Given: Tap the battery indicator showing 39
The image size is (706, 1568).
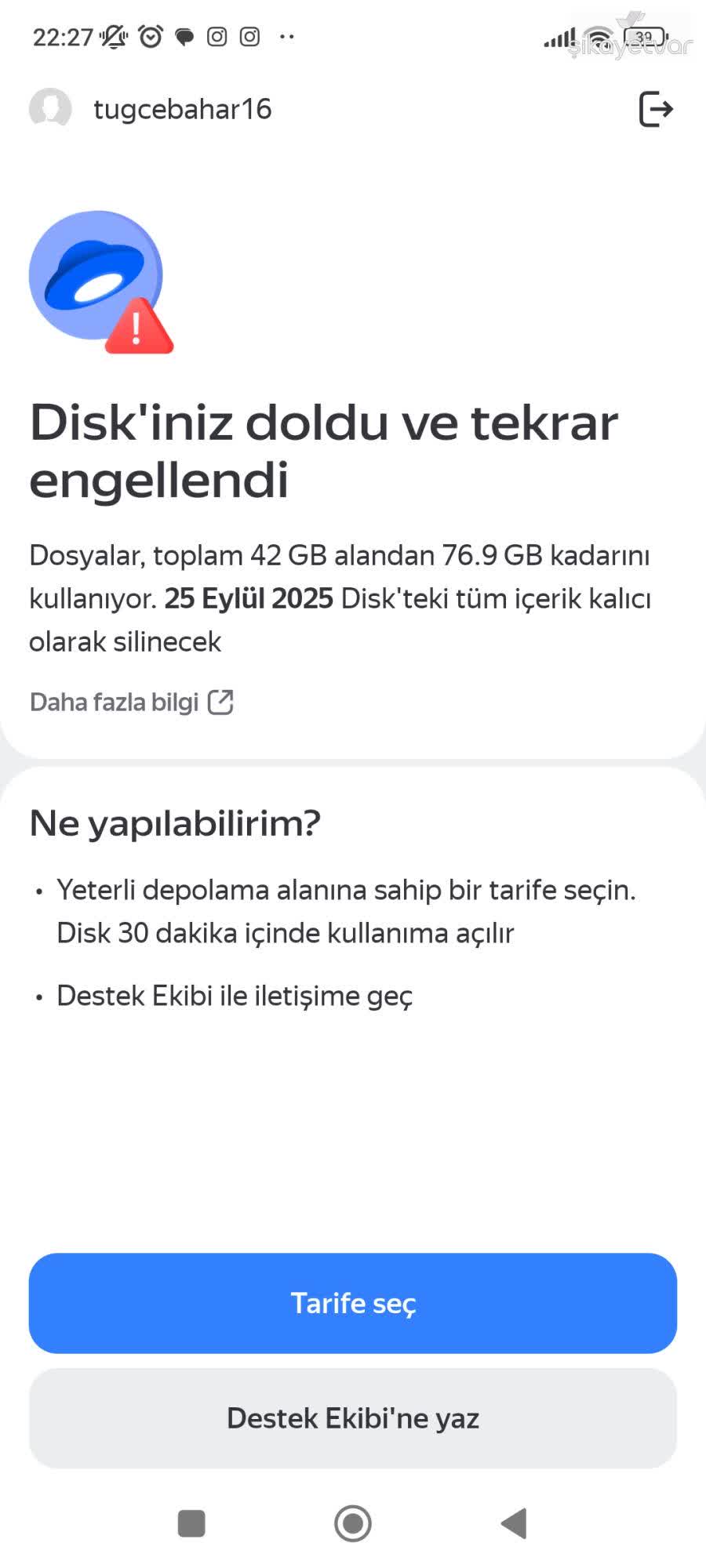Looking at the screenshot, I should 643,36.
